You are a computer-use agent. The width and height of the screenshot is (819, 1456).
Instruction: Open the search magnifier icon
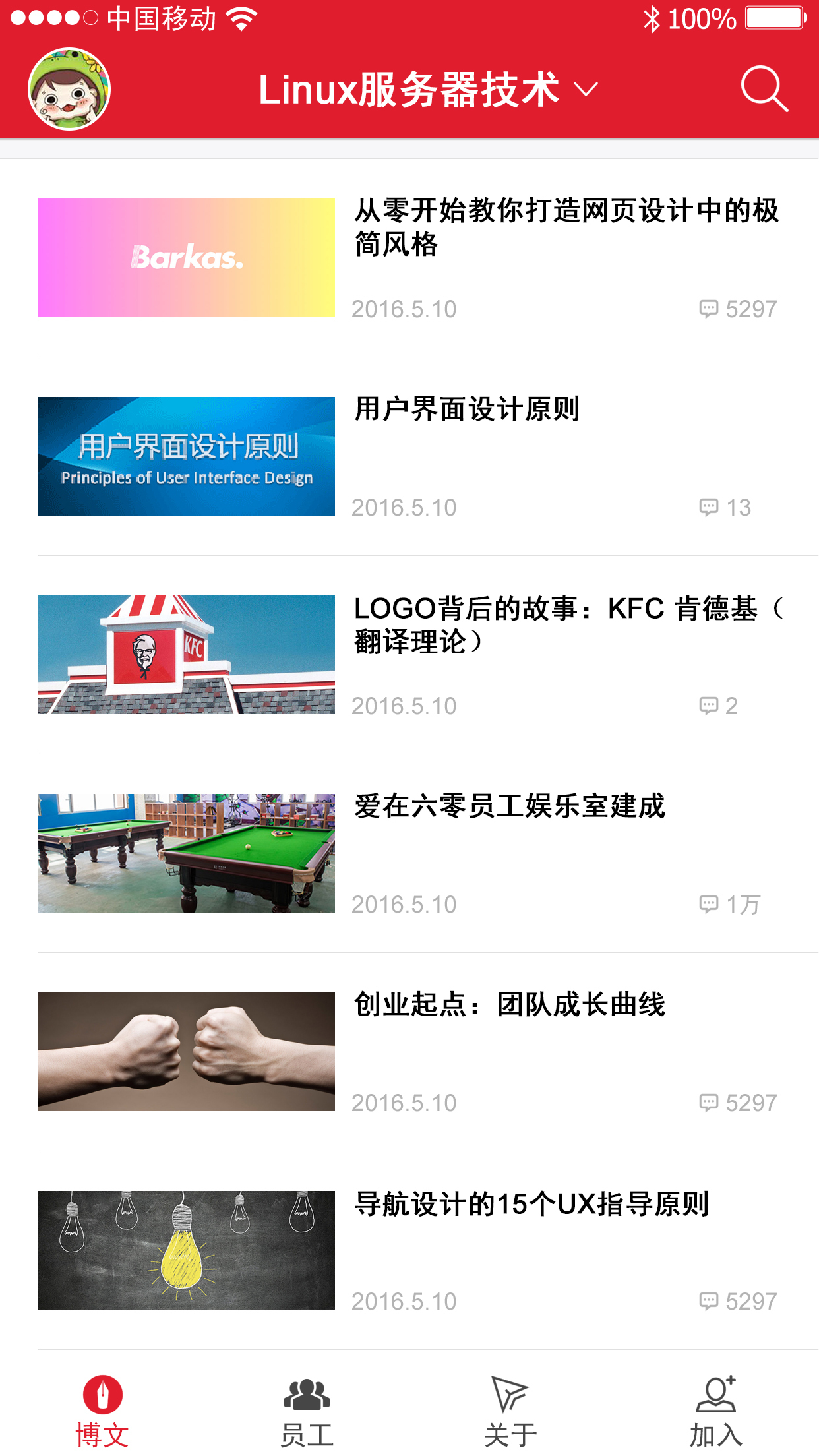pyautogui.click(x=764, y=89)
